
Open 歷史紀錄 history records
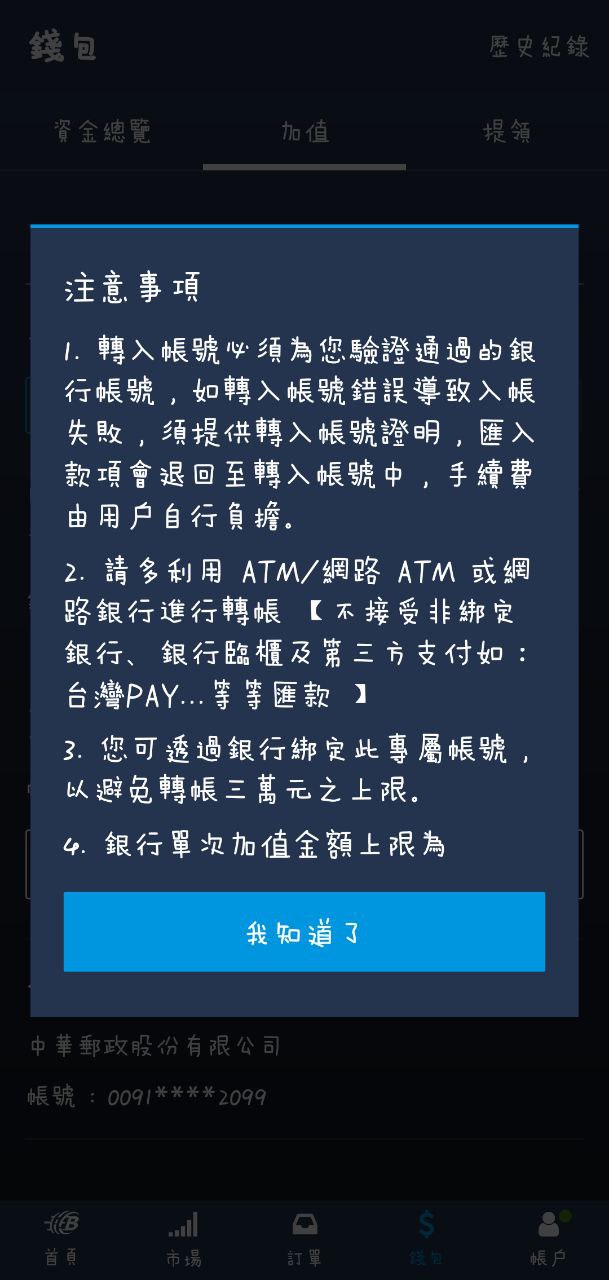tap(539, 46)
